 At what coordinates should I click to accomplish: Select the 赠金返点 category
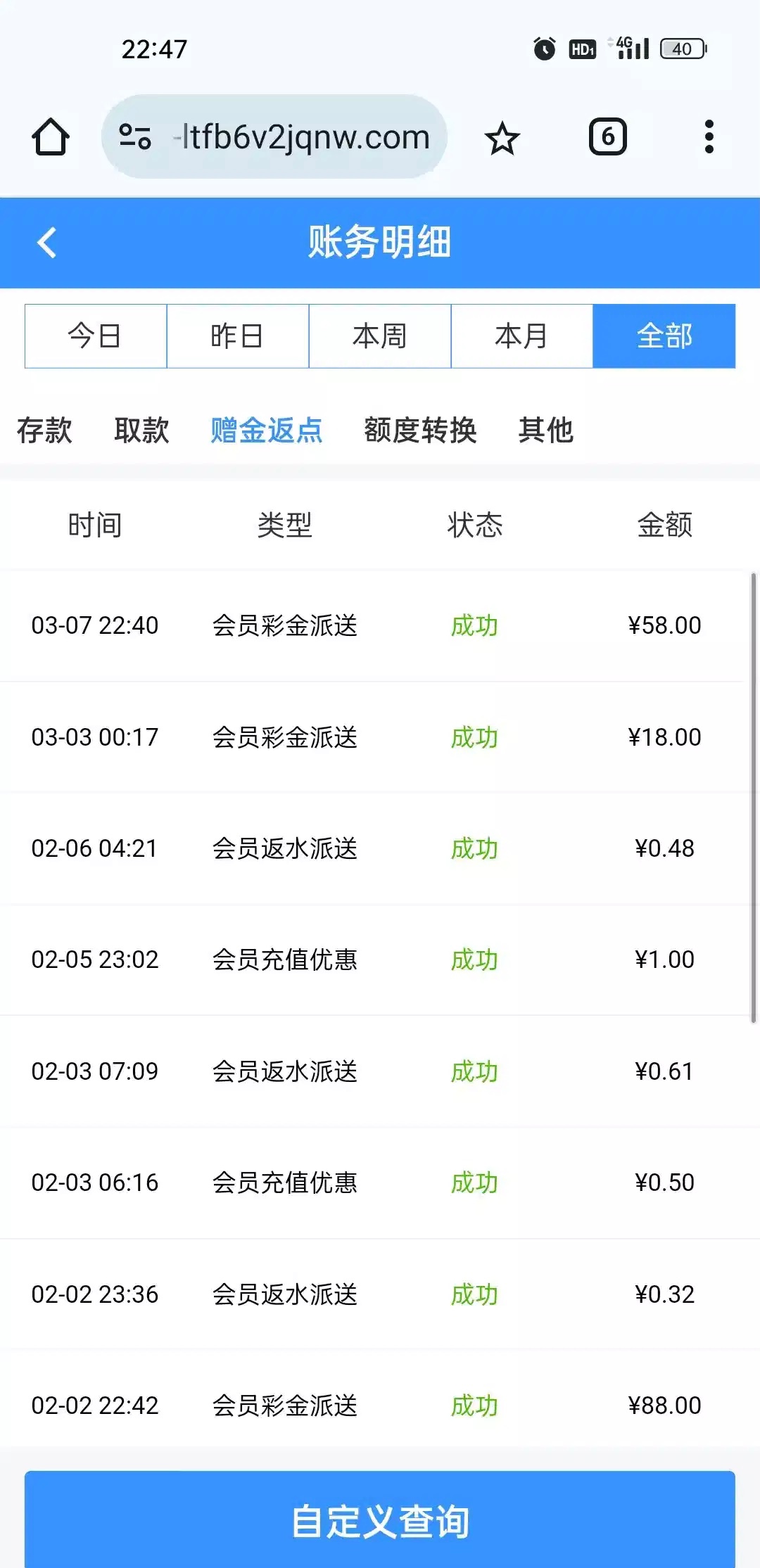pyautogui.click(x=267, y=430)
